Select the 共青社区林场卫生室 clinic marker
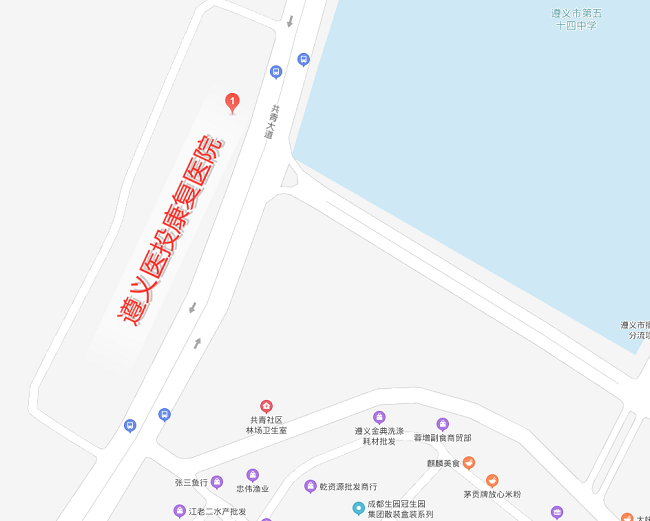This screenshot has height=521, width=650. click(266, 406)
